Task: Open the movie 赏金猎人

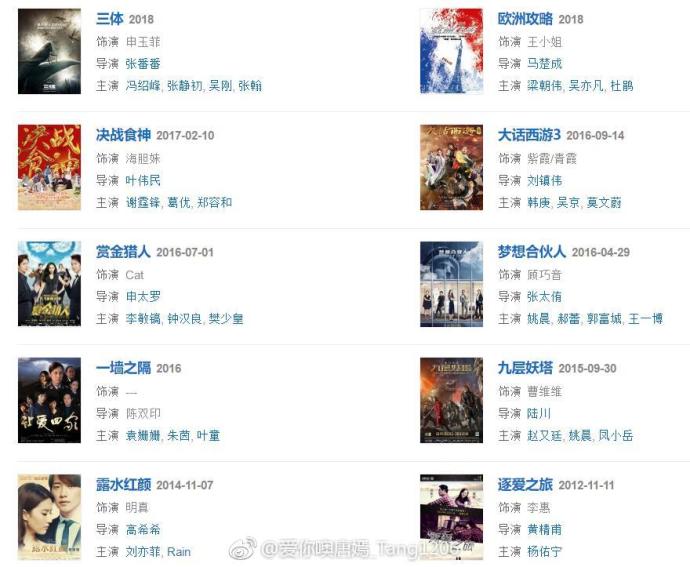Action: [x=124, y=252]
